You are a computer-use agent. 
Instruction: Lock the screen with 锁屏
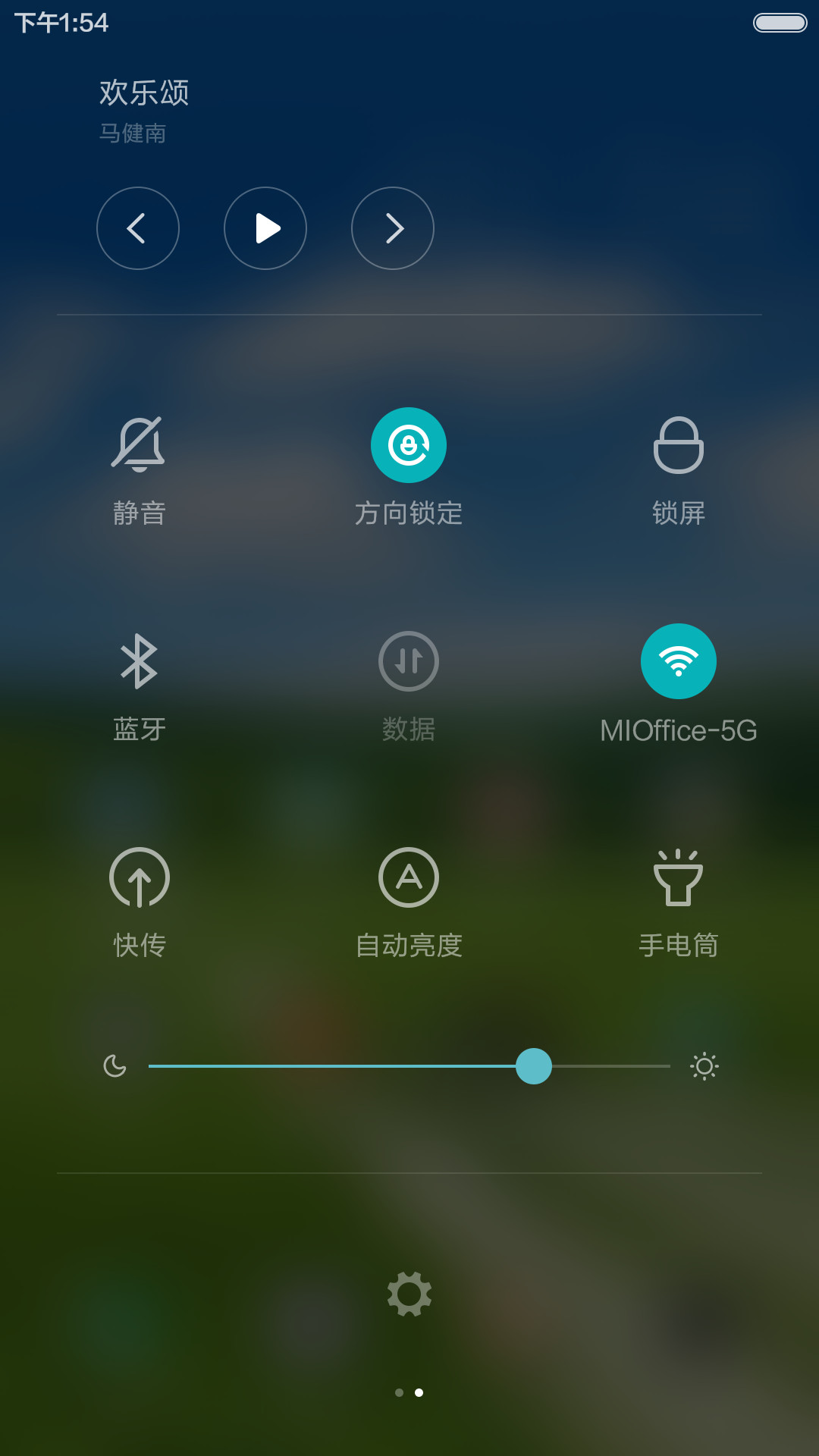(x=679, y=445)
